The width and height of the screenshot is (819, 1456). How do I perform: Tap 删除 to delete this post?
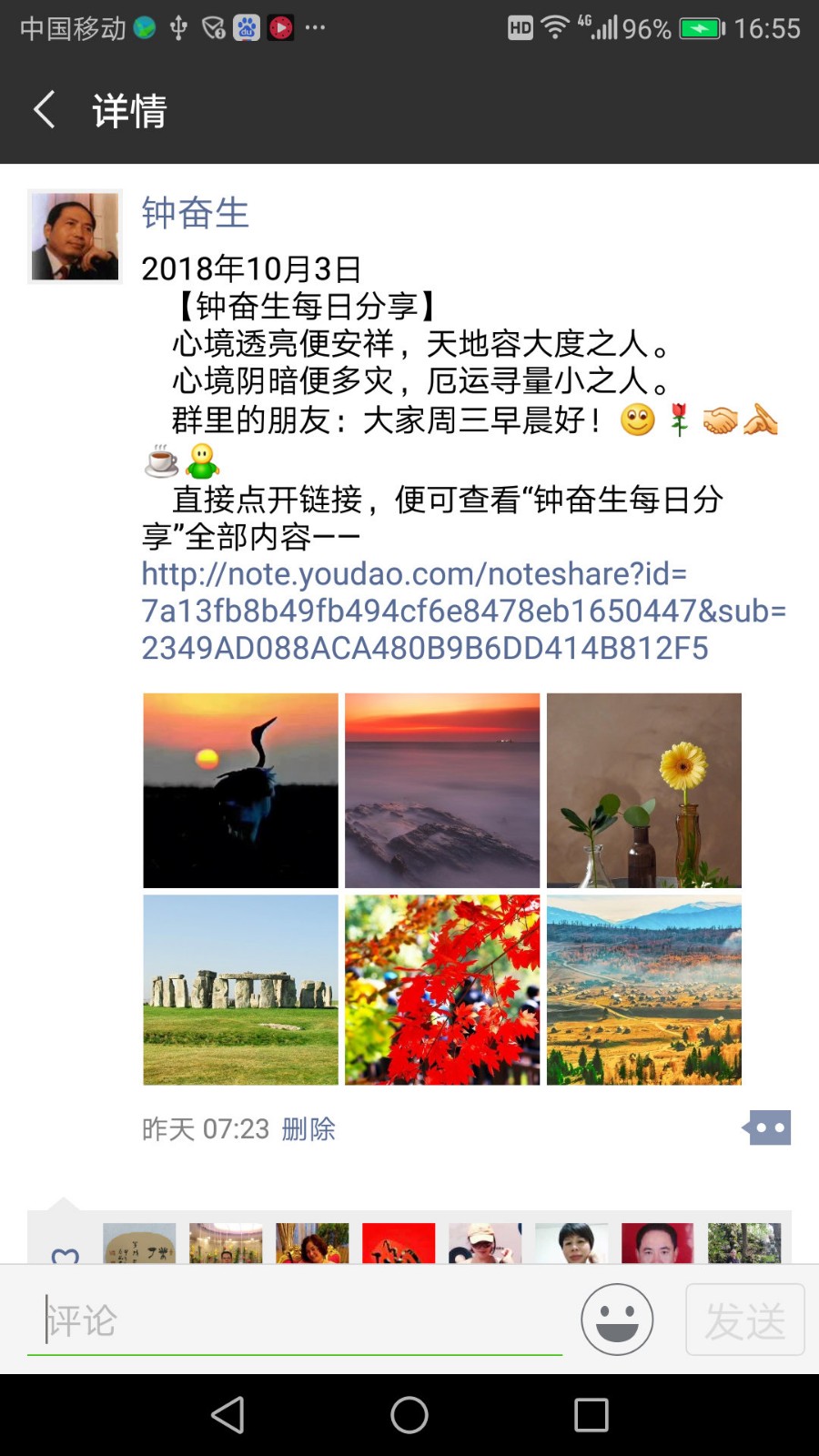click(308, 1129)
